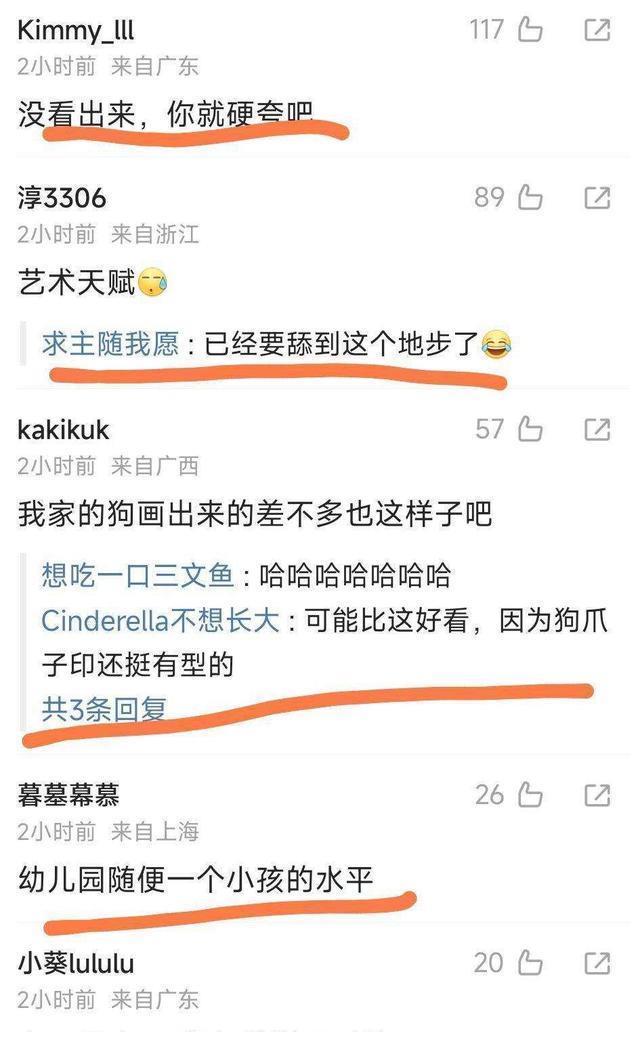
Task: Share kakikuk's comment
Action: [x=597, y=430]
